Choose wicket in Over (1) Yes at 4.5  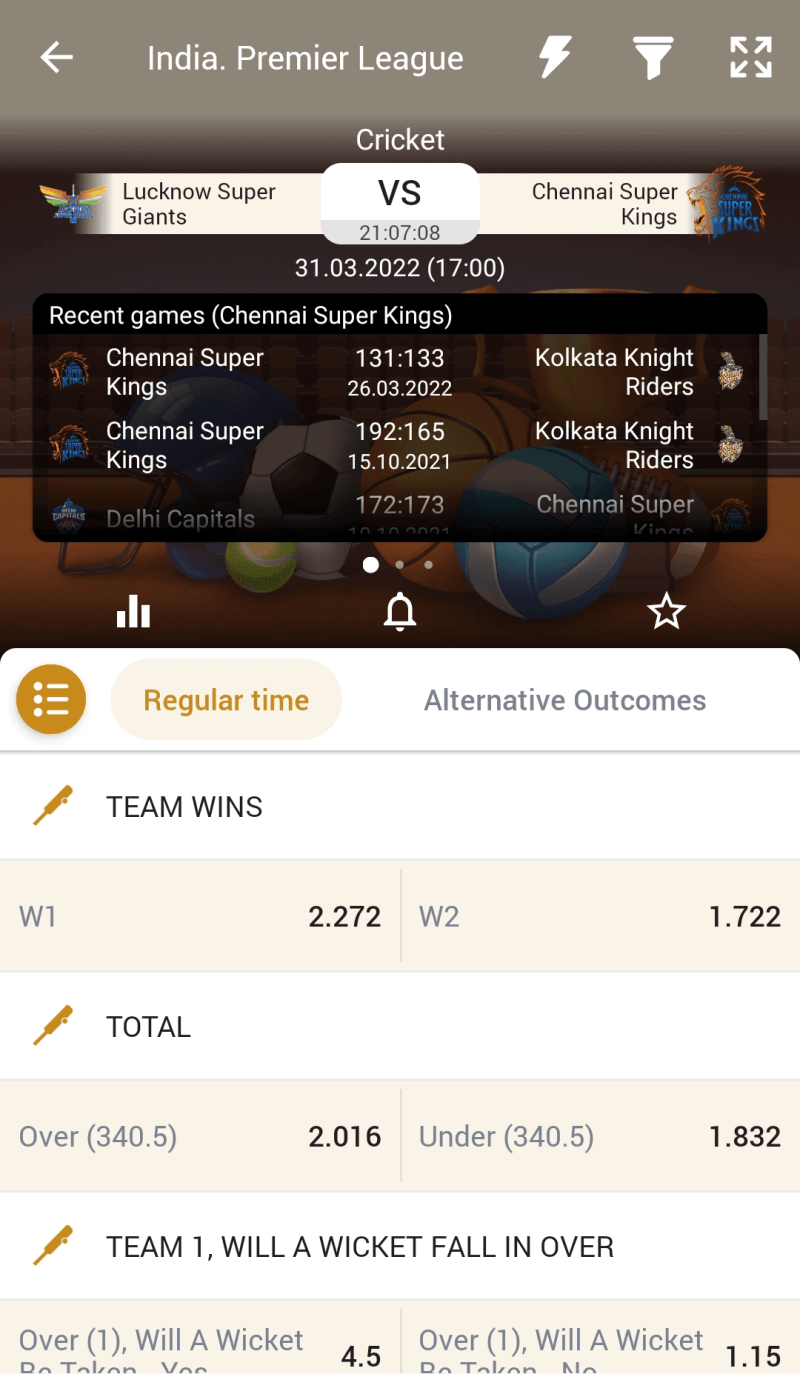coord(200,1350)
